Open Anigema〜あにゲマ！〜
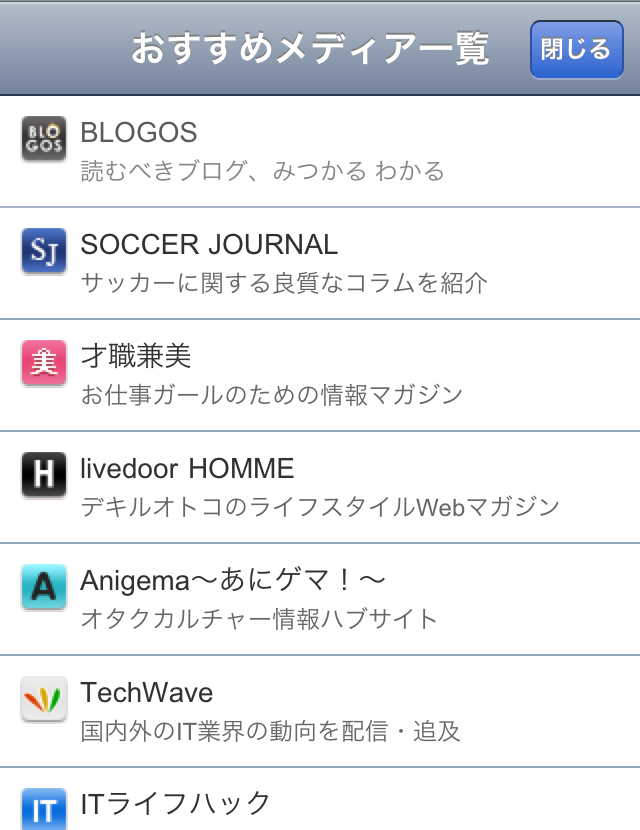The image size is (640, 830). point(320,599)
